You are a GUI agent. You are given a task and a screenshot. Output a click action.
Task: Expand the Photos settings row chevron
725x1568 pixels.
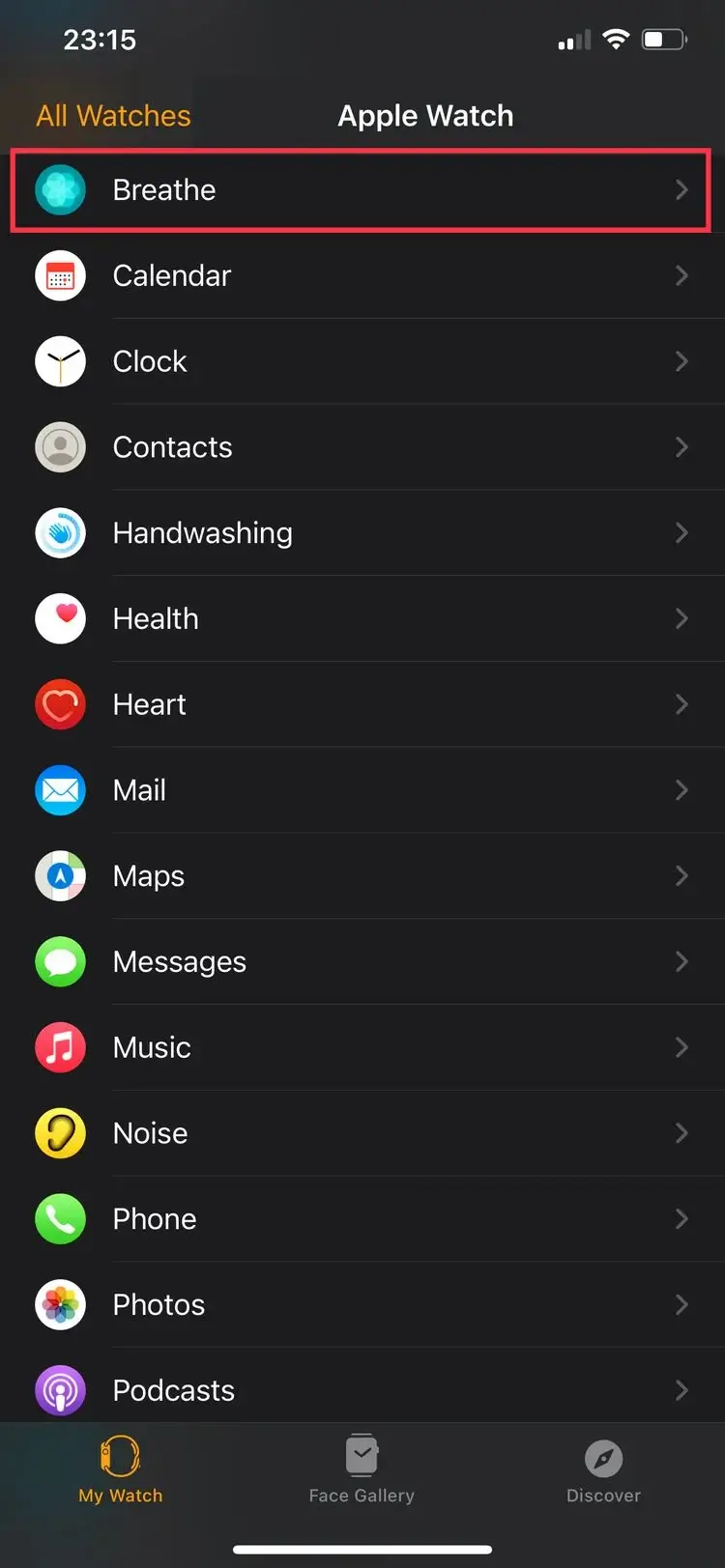pyautogui.click(x=681, y=1305)
